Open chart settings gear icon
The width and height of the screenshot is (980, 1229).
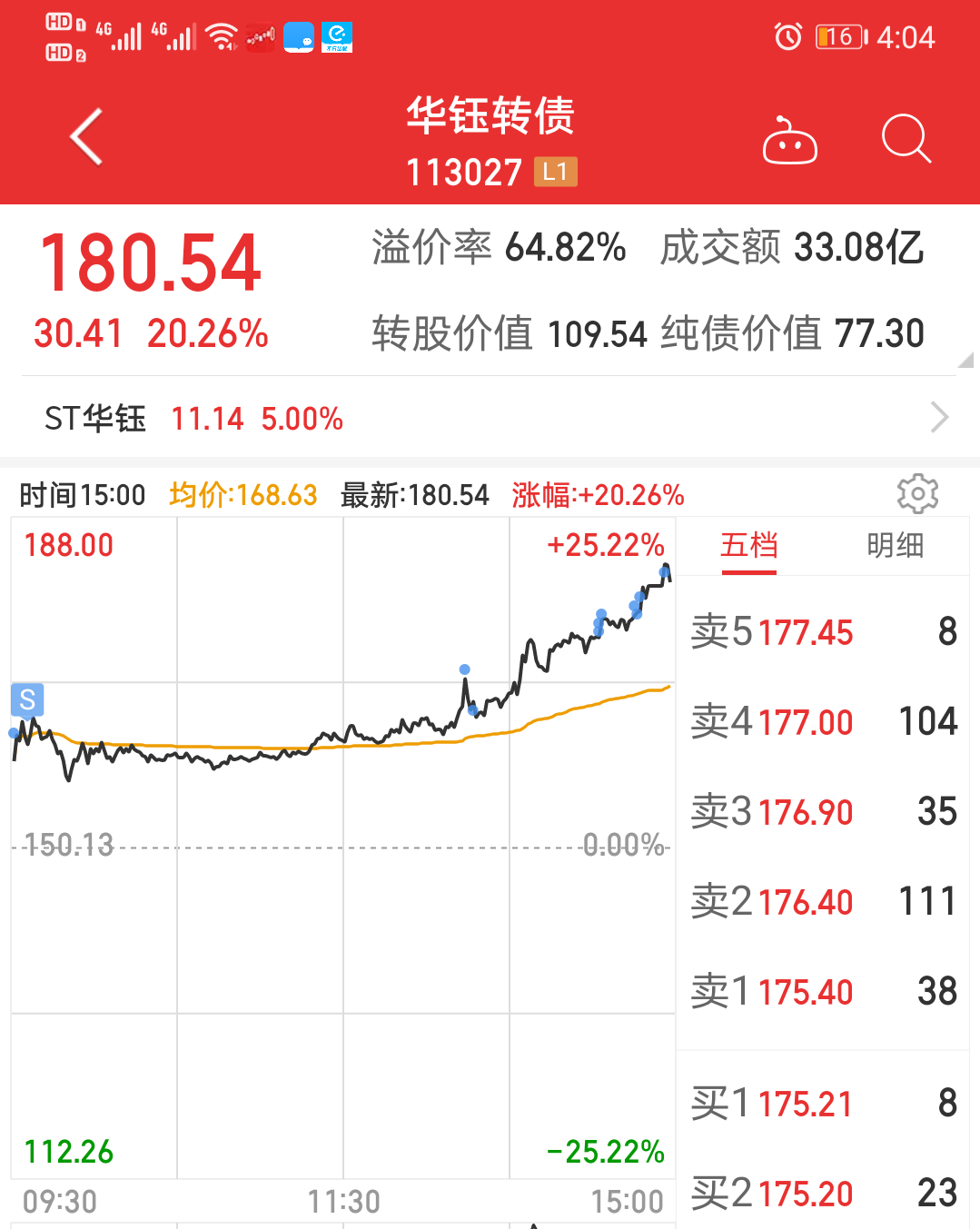coord(917,494)
